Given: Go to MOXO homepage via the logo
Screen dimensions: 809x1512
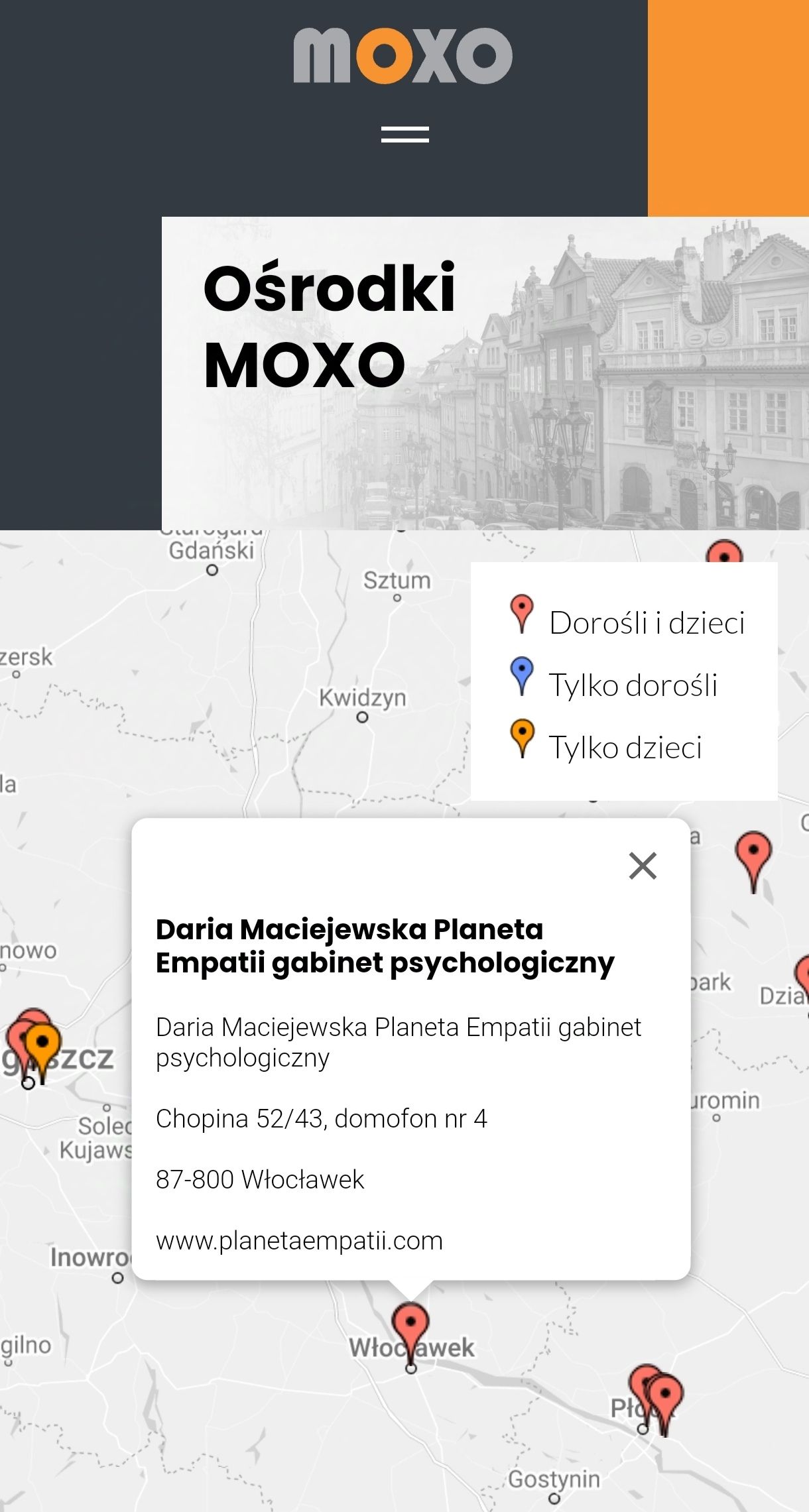Looking at the screenshot, I should tap(403, 56).
